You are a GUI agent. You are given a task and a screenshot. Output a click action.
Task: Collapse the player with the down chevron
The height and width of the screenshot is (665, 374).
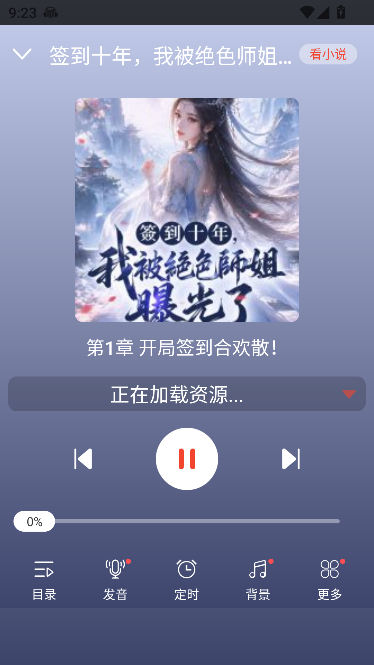[22, 54]
